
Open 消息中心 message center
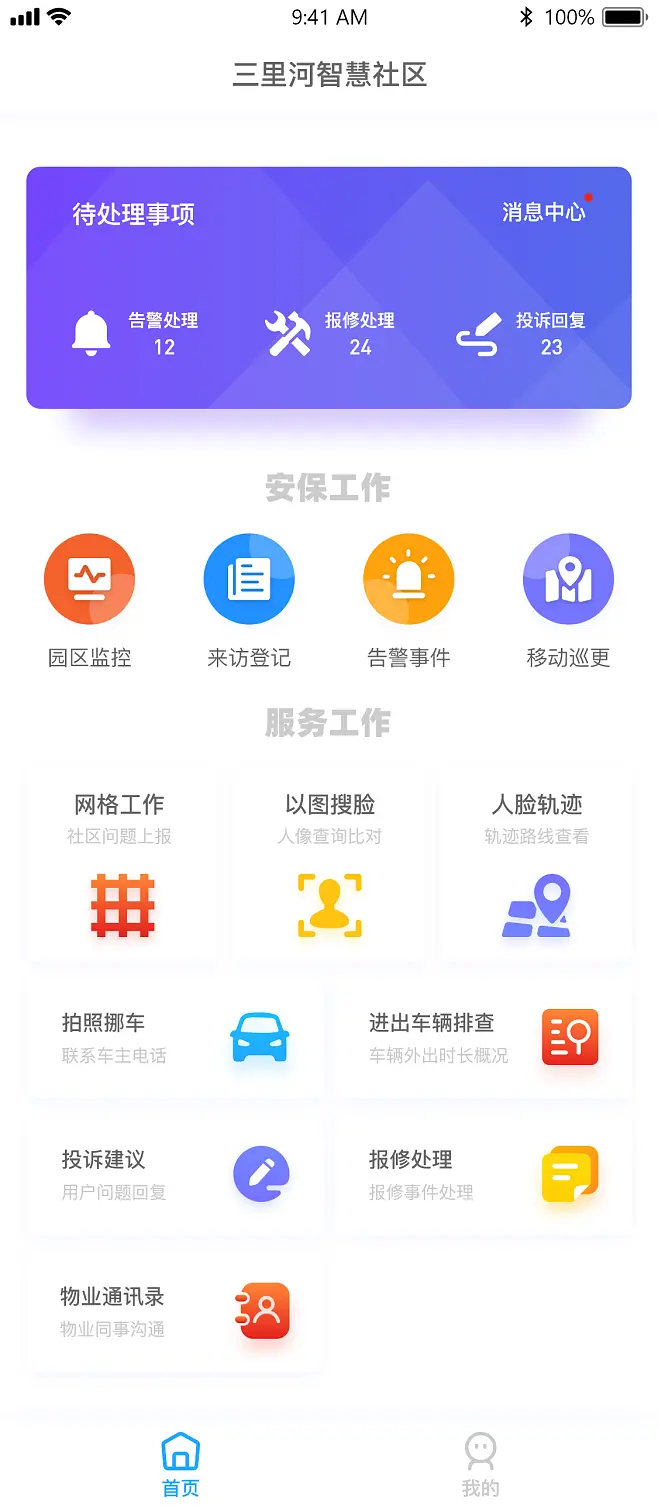tap(544, 212)
